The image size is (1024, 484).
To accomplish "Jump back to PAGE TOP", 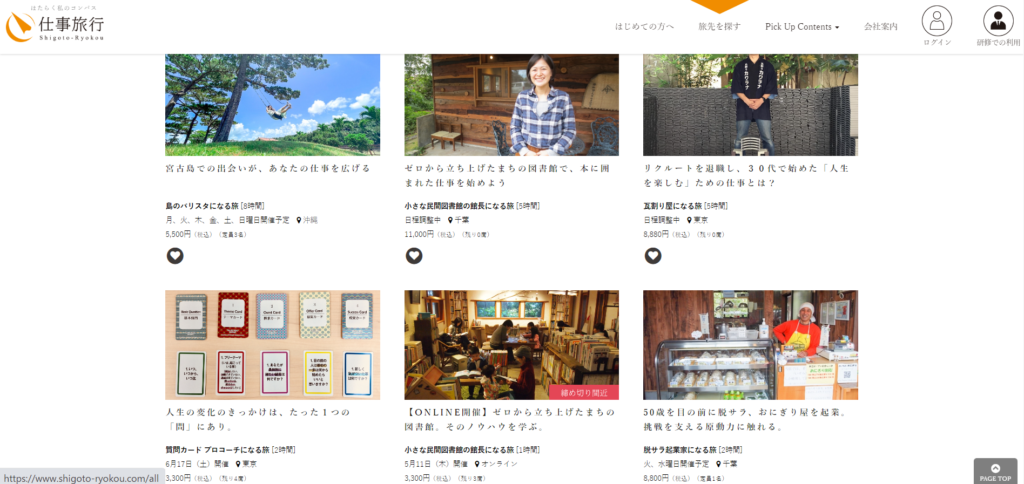I will (x=995, y=471).
